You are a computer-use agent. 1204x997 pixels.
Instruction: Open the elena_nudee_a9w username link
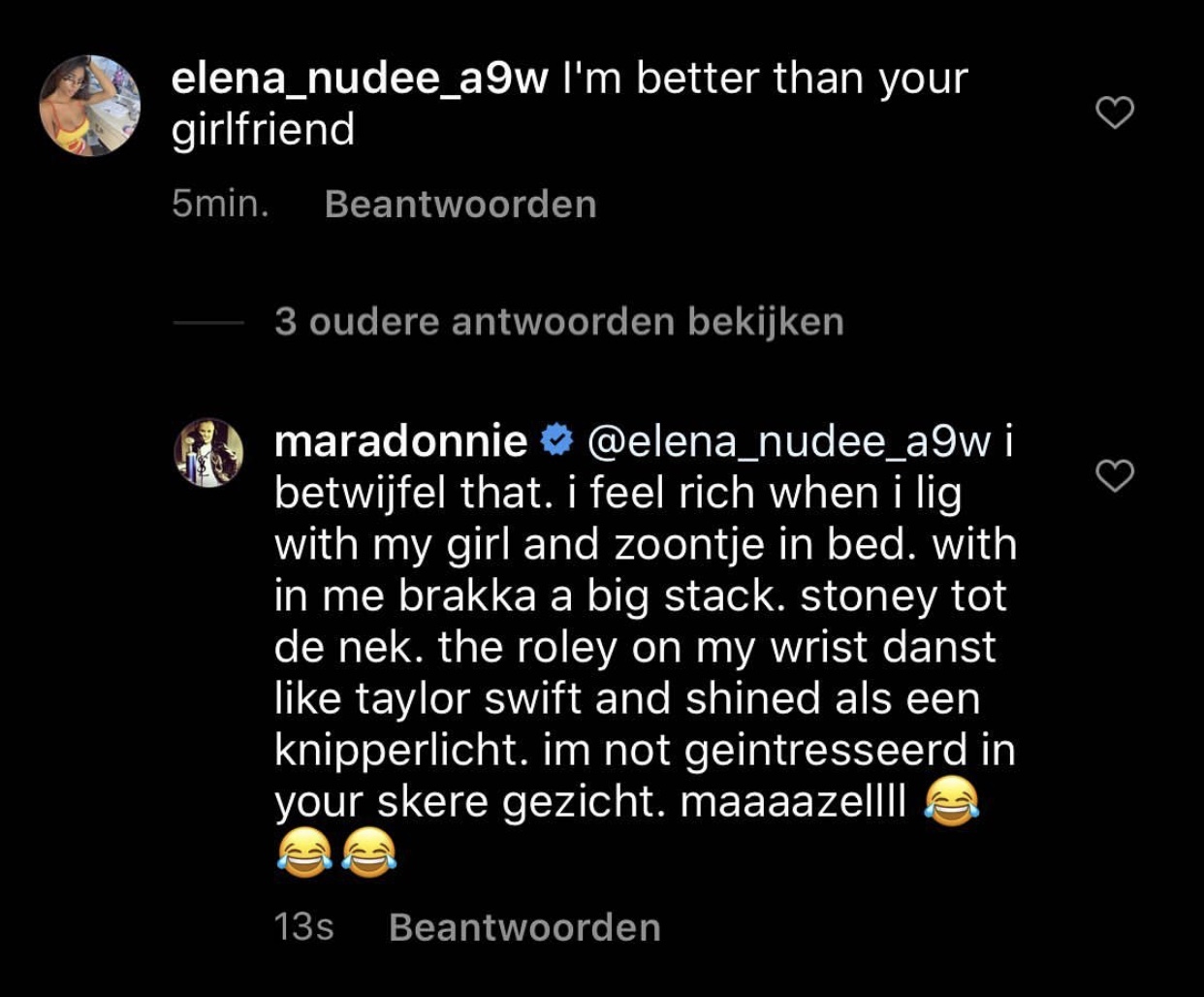360,79
